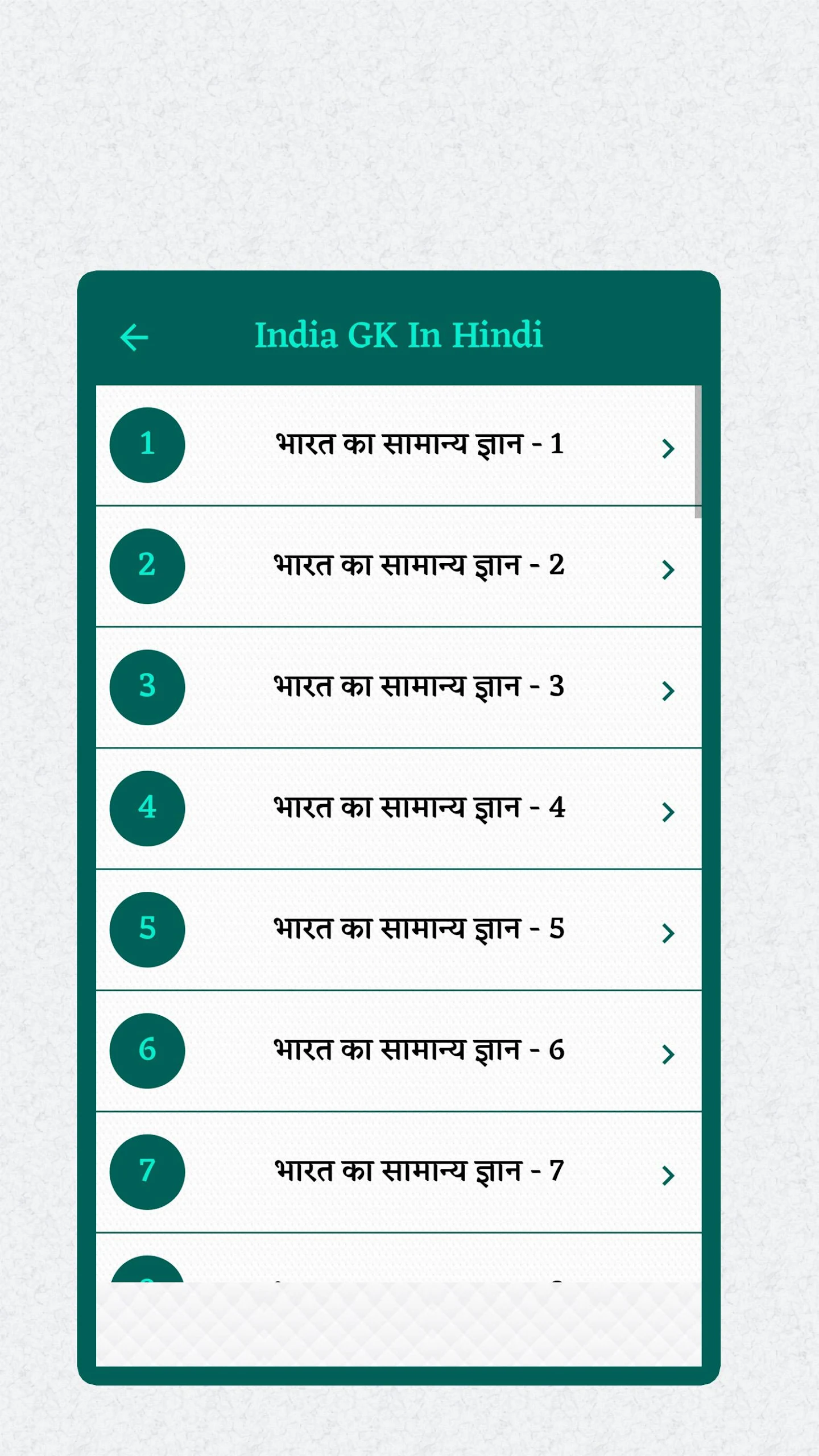Go back using the header arrow
Screen dimensions: 819x1456
(x=134, y=337)
